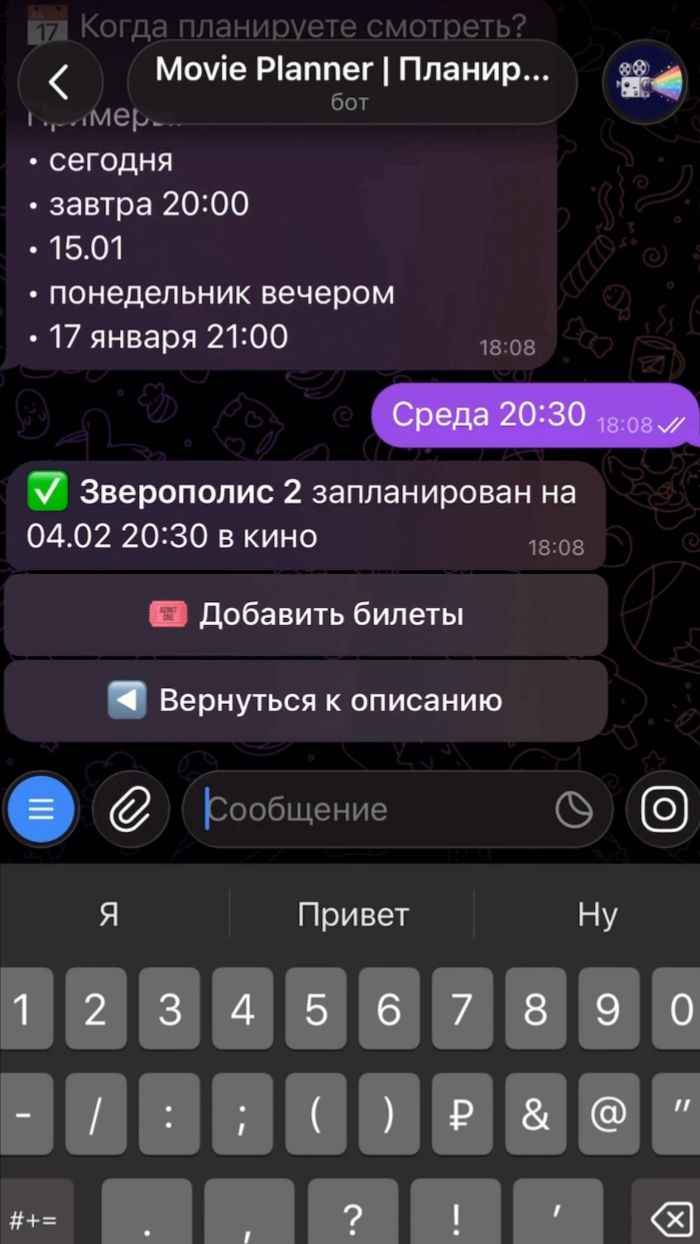Open Movie Planner bot profile avatar
The height and width of the screenshot is (1244, 700).
(x=644, y=82)
